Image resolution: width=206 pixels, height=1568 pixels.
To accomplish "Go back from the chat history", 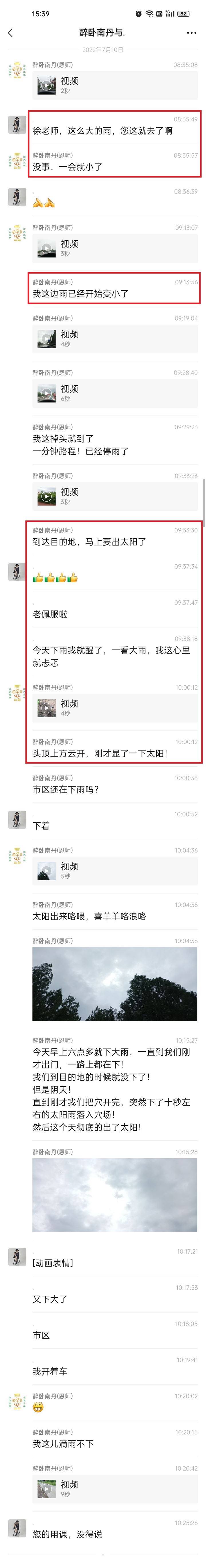I will 10,33.
